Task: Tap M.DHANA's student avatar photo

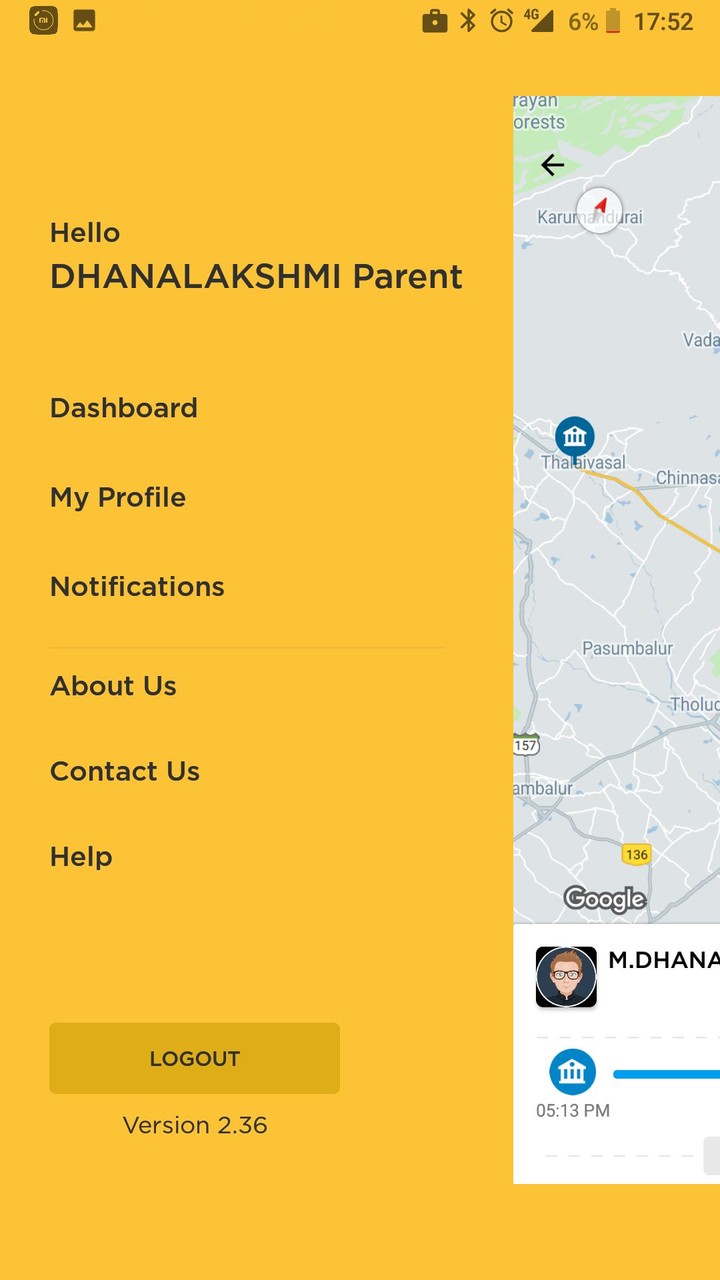Action: tap(566, 977)
